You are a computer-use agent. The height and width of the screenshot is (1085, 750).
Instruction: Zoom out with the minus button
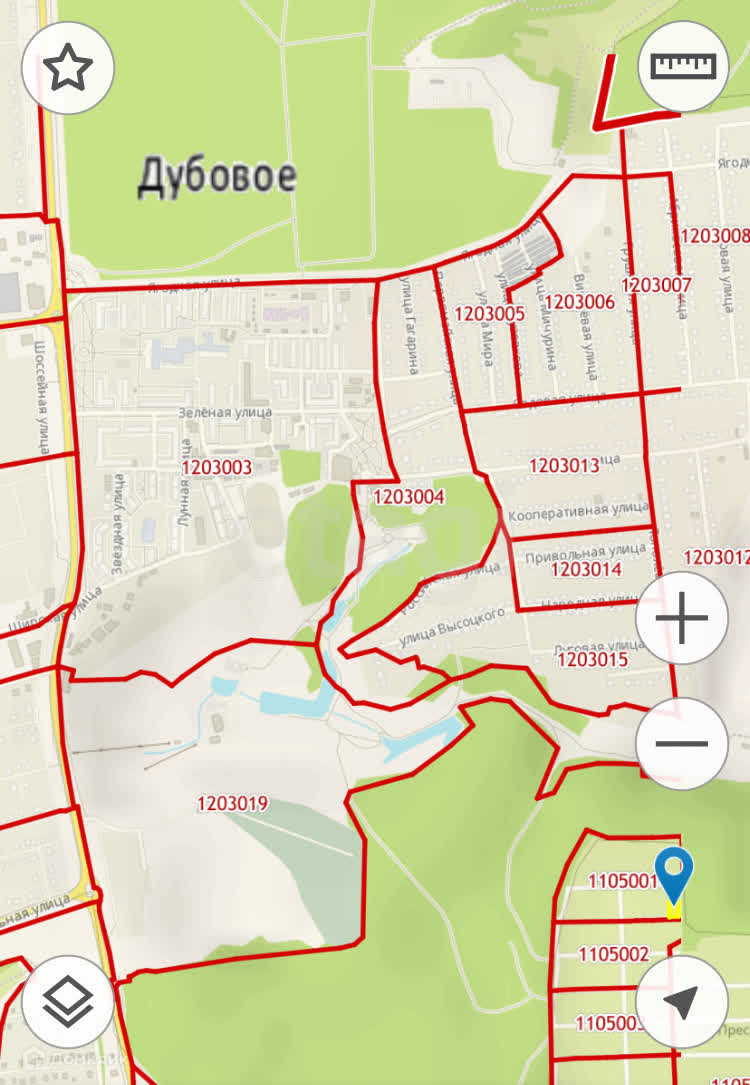tap(682, 744)
